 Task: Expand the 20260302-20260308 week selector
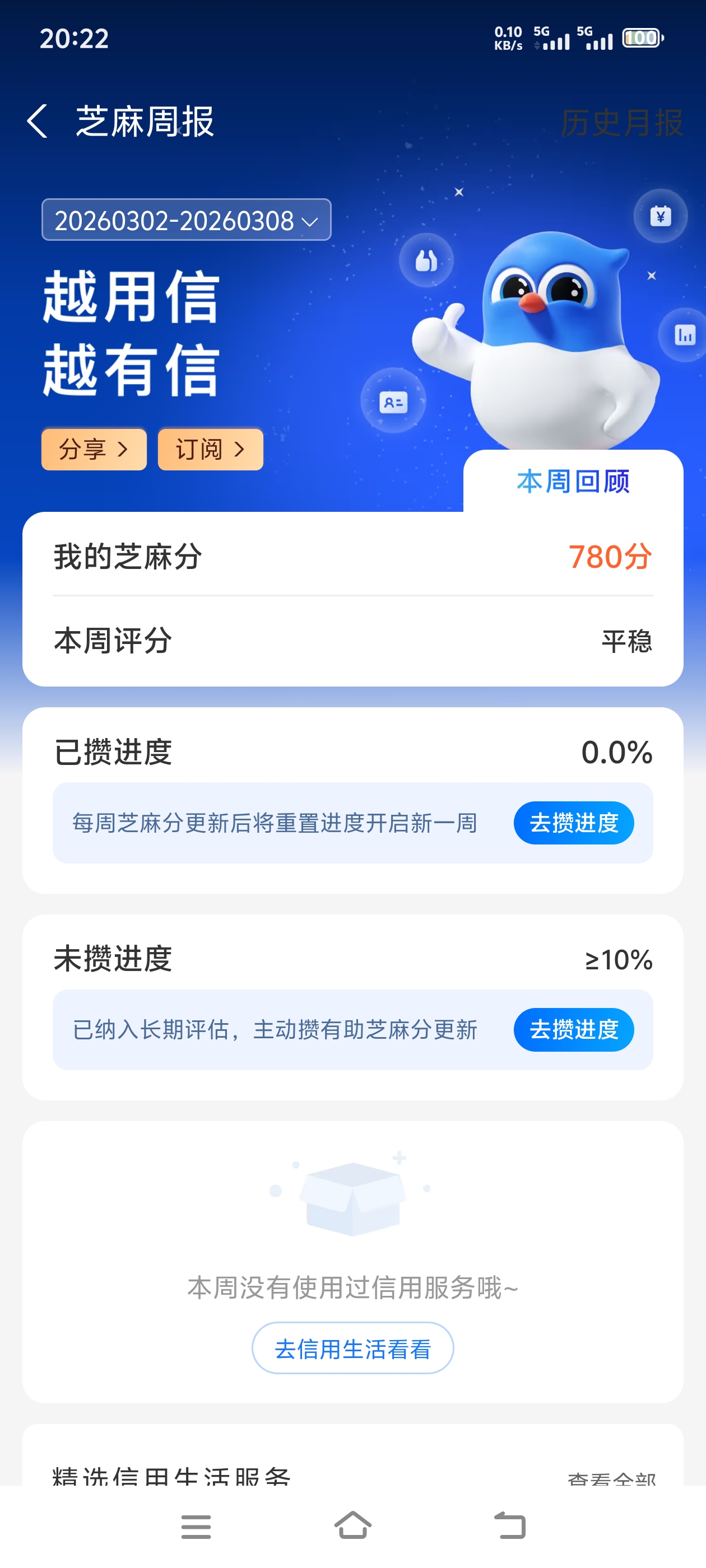tap(186, 220)
